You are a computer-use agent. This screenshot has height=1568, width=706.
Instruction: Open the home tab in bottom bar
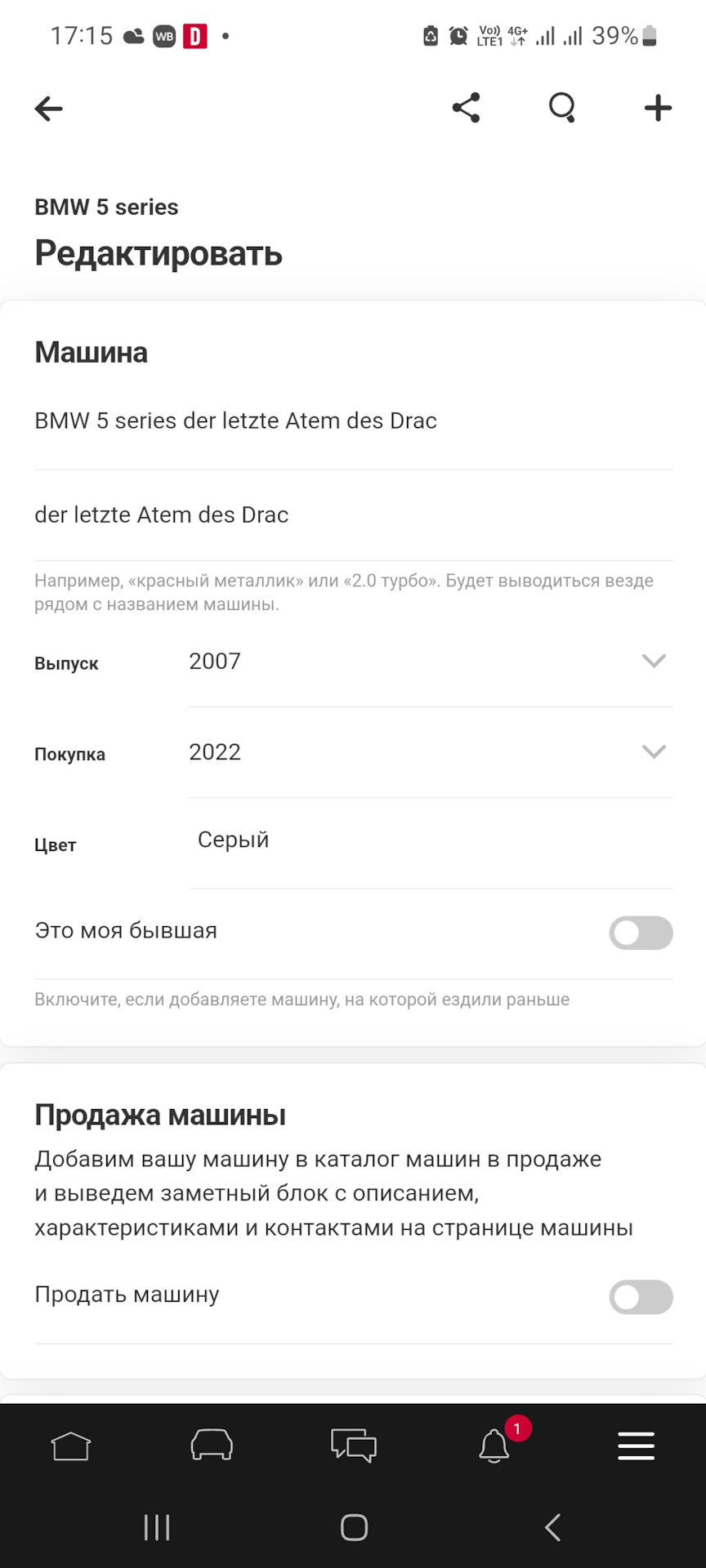click(71, 1446)
